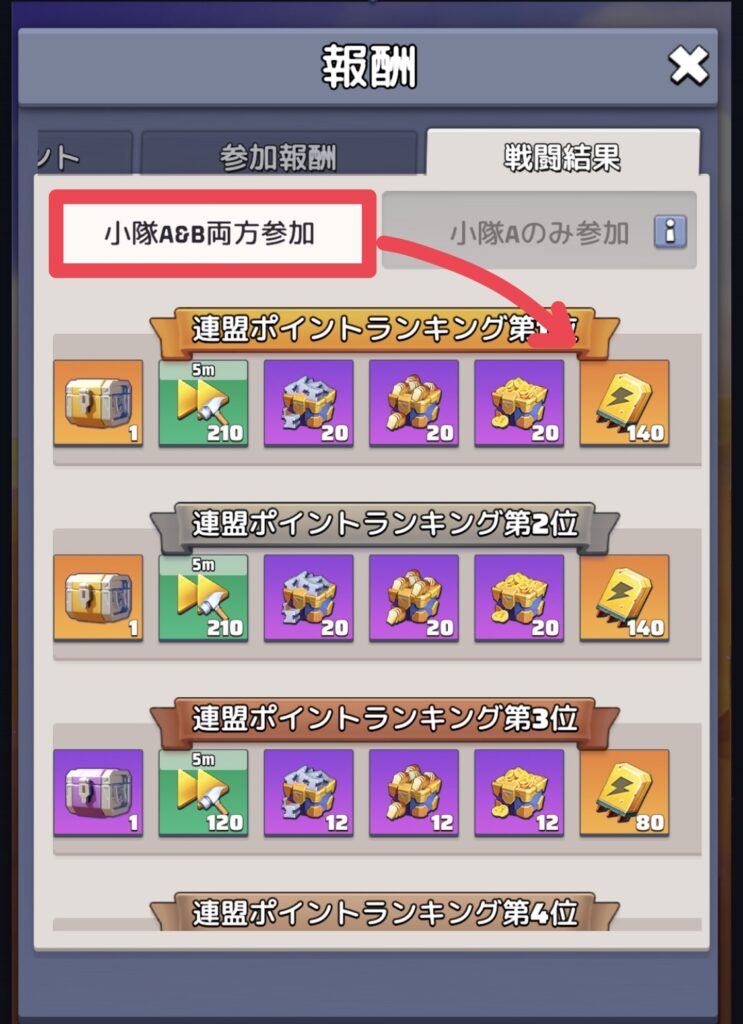Screen dimensions: 743x1024
Task: Switch to the 参加報酬 tab
Action: click(x=278, y=157)
